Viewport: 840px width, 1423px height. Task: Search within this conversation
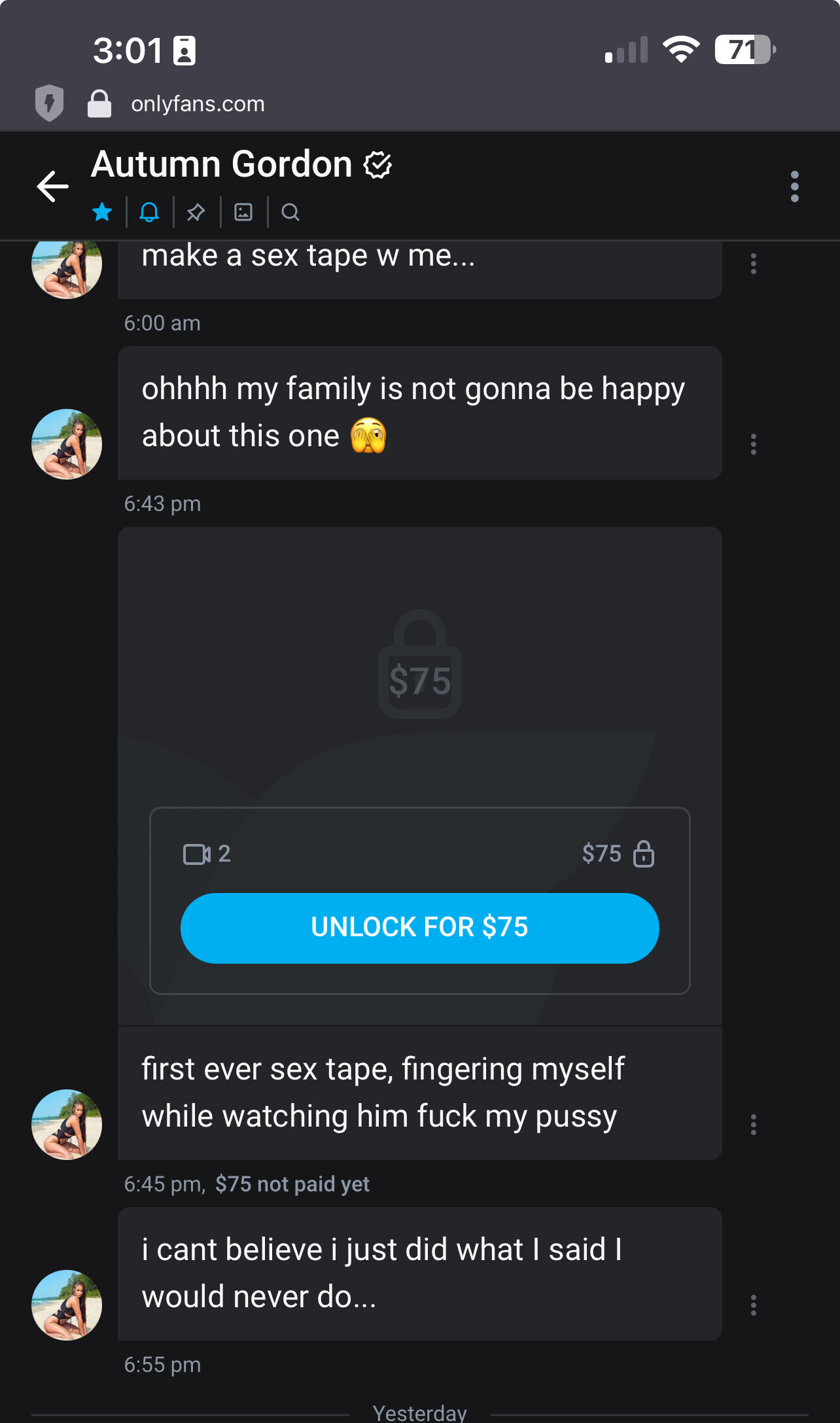290,212
